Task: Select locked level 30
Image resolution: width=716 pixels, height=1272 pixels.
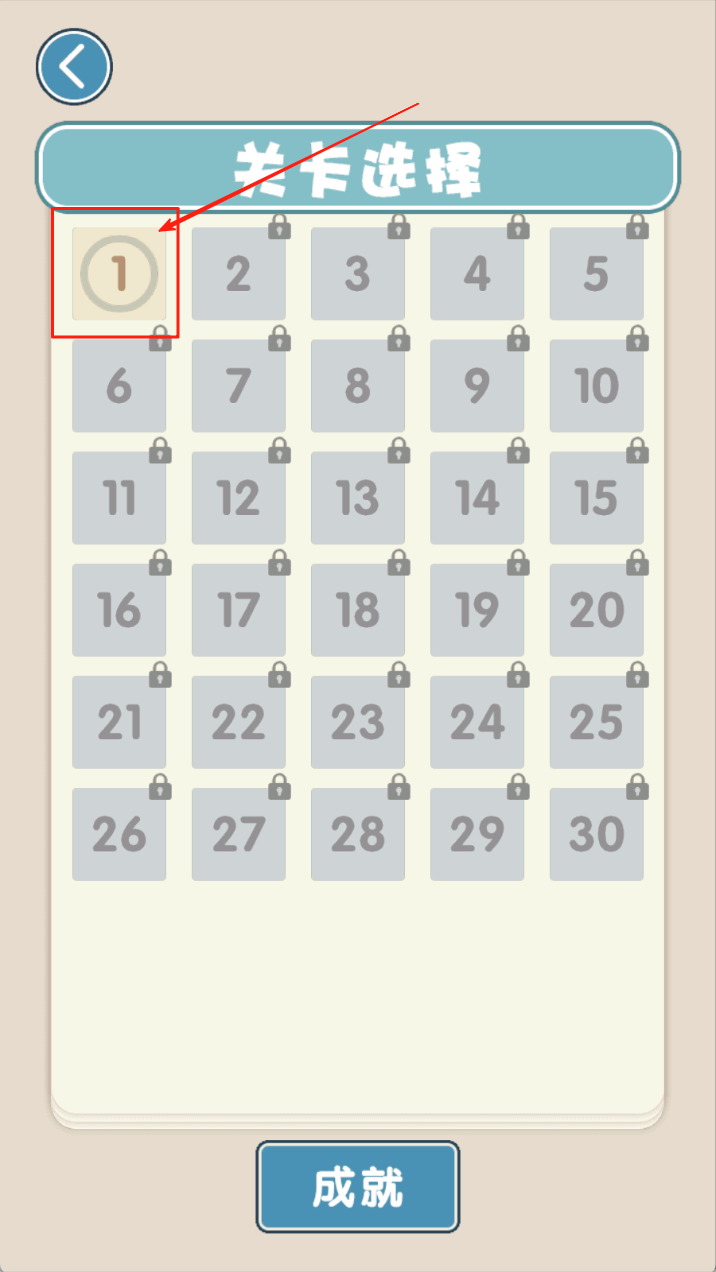Action: pyautogui.click(x=596, y=833)
